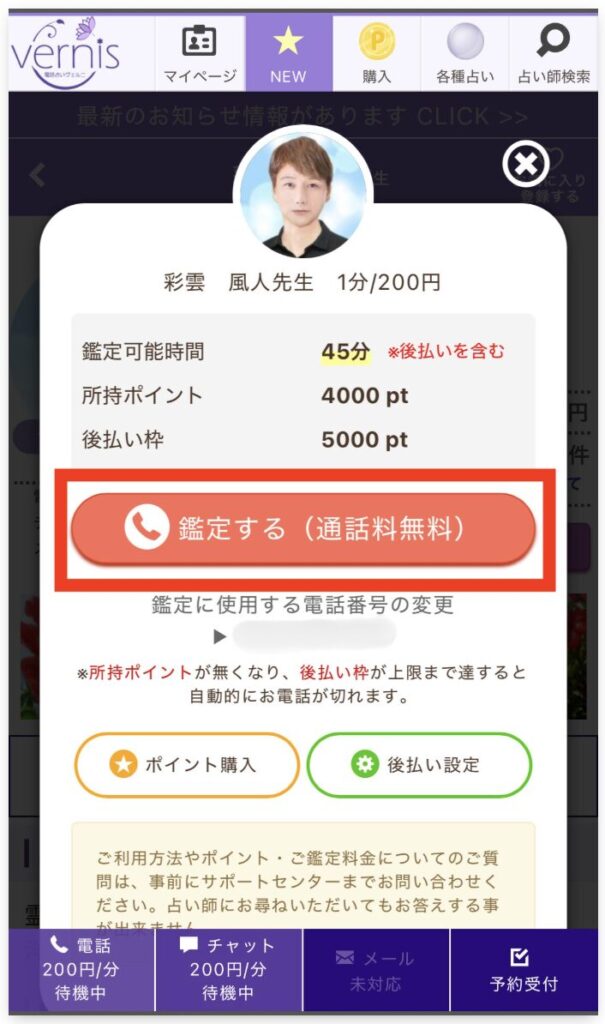Change the phone number used for readings
Screen dimensions: 605x1024
303,605
